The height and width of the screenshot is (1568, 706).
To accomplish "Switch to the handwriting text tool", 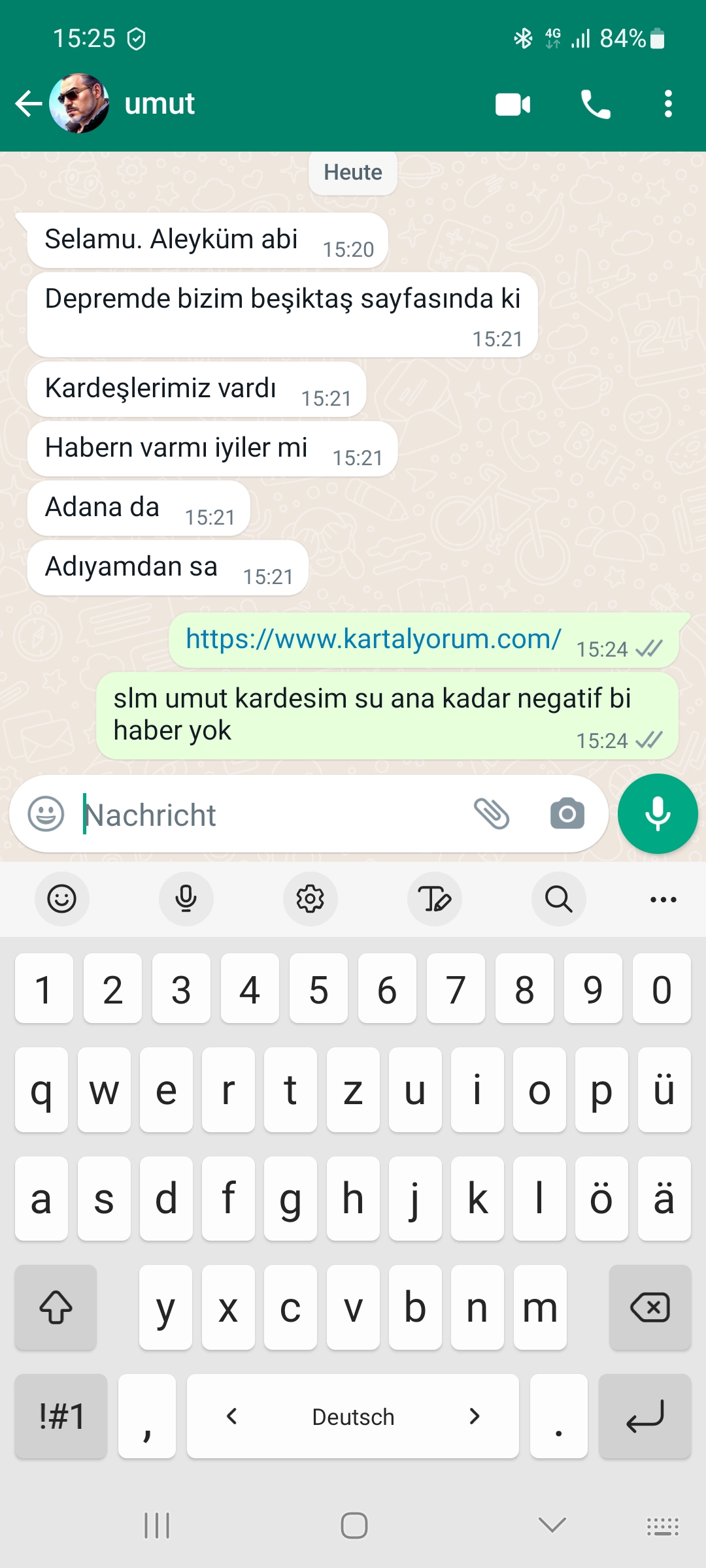I will pos(435,899).
